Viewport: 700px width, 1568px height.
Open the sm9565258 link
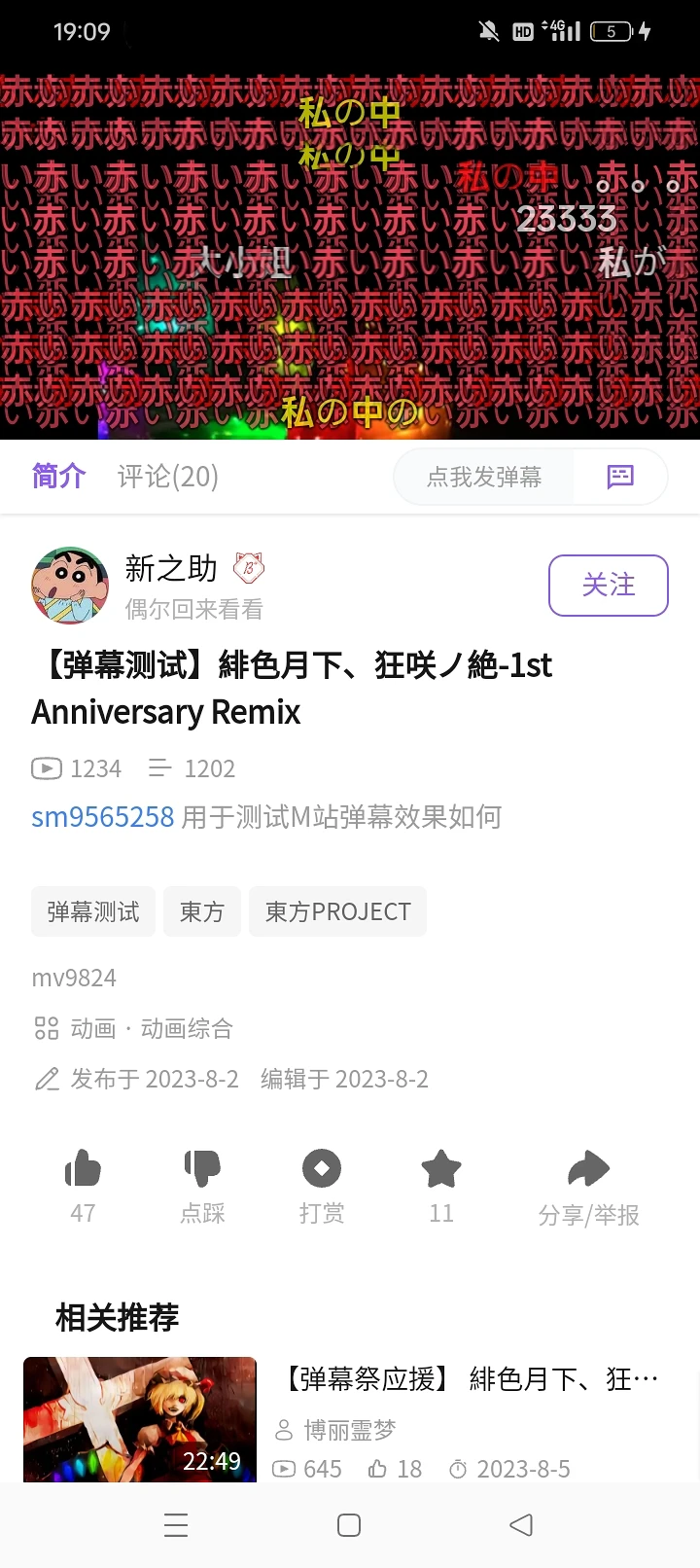pyautogui.click(x=103, y=817)
